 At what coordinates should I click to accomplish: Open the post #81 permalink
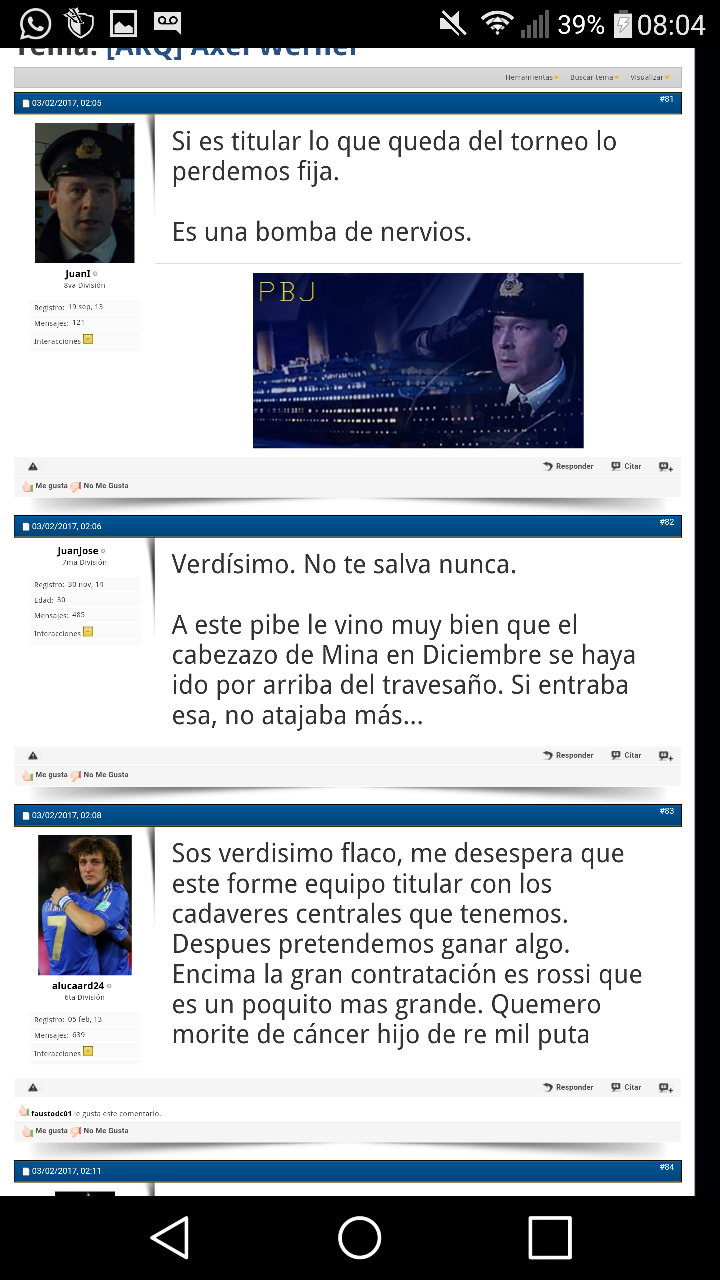(666, 99)
